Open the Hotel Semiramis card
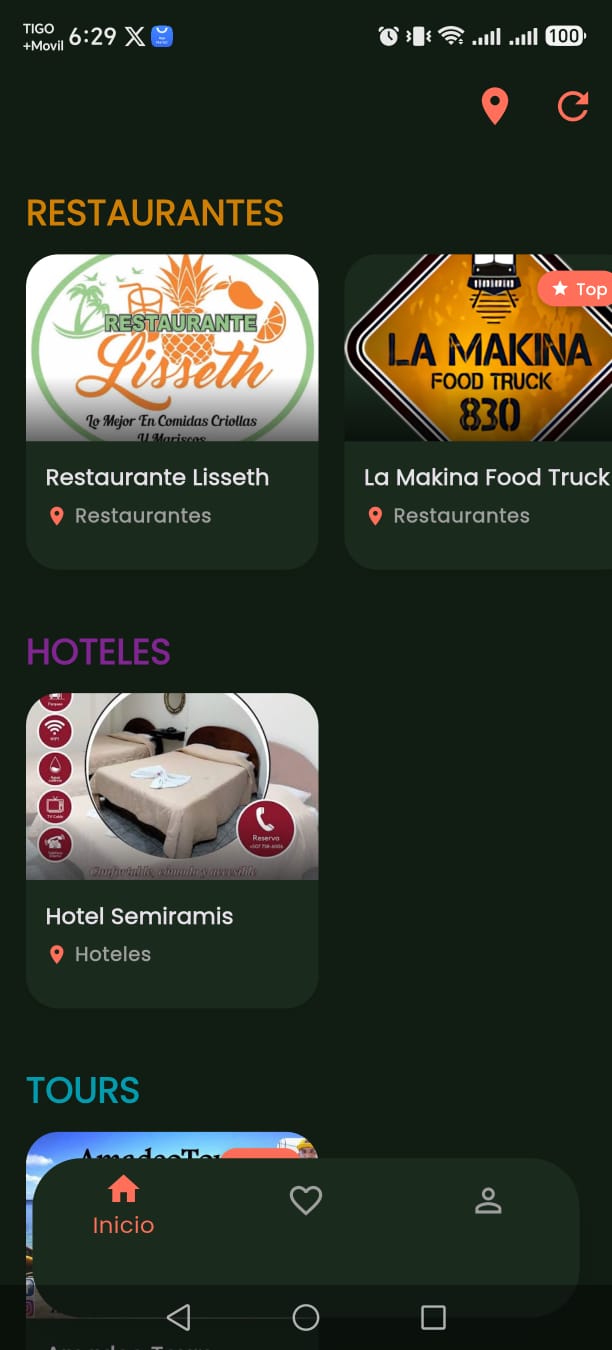 (172, 850)
